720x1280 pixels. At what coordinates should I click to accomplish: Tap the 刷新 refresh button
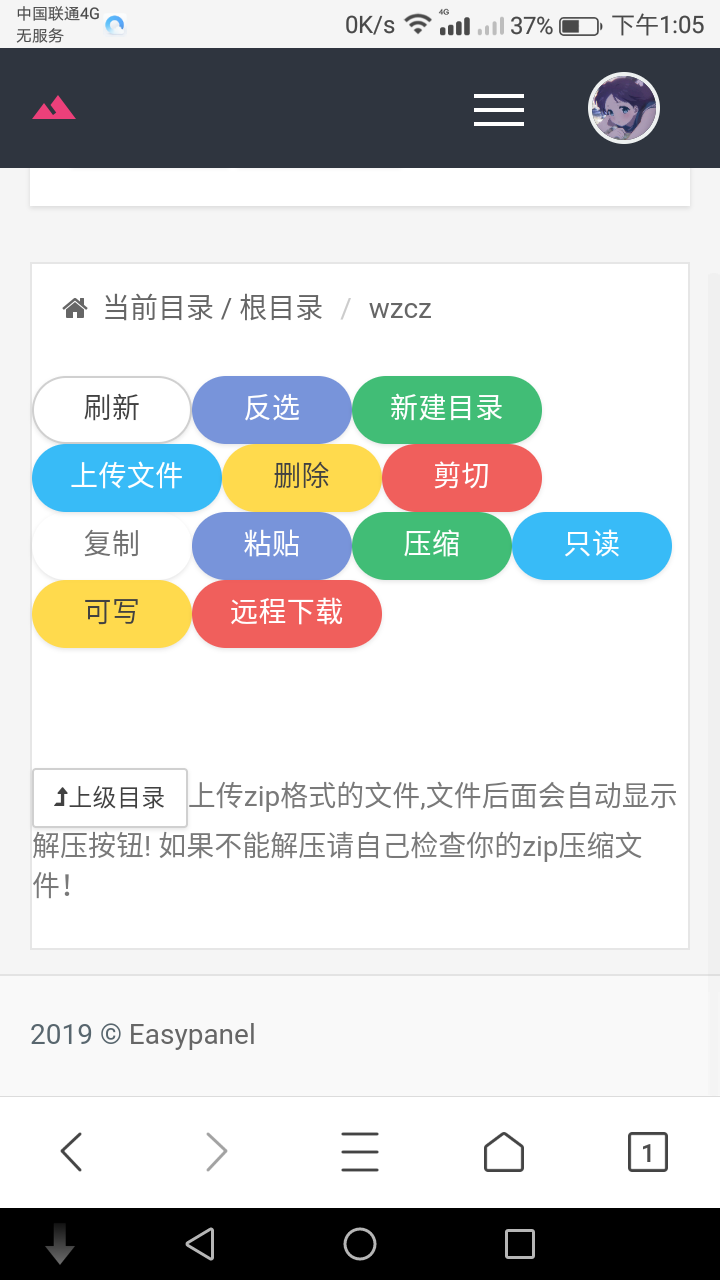[112, 409]
